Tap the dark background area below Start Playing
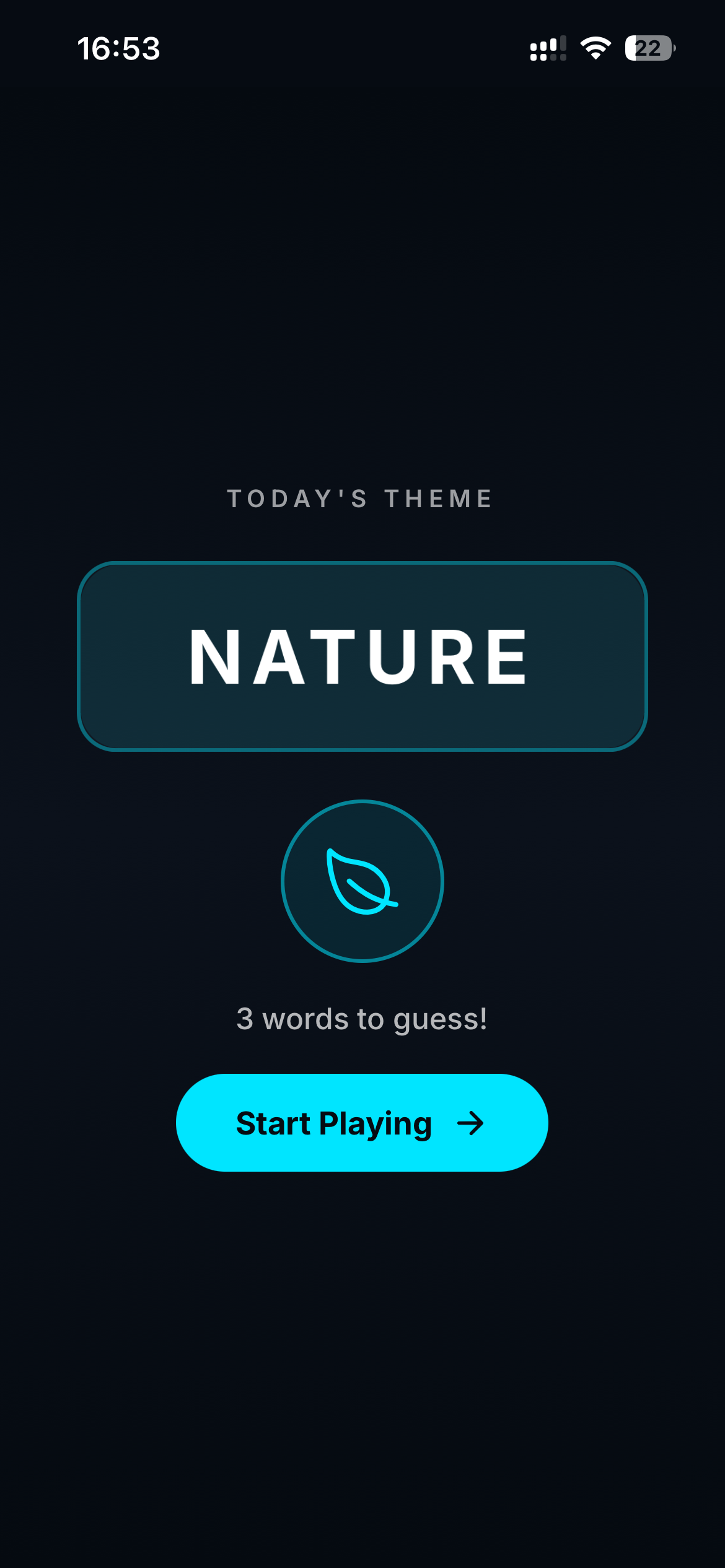Image resolution: width=725 pixels, height=1568 pixels. pyautogui.click(x=362, y=1331)
